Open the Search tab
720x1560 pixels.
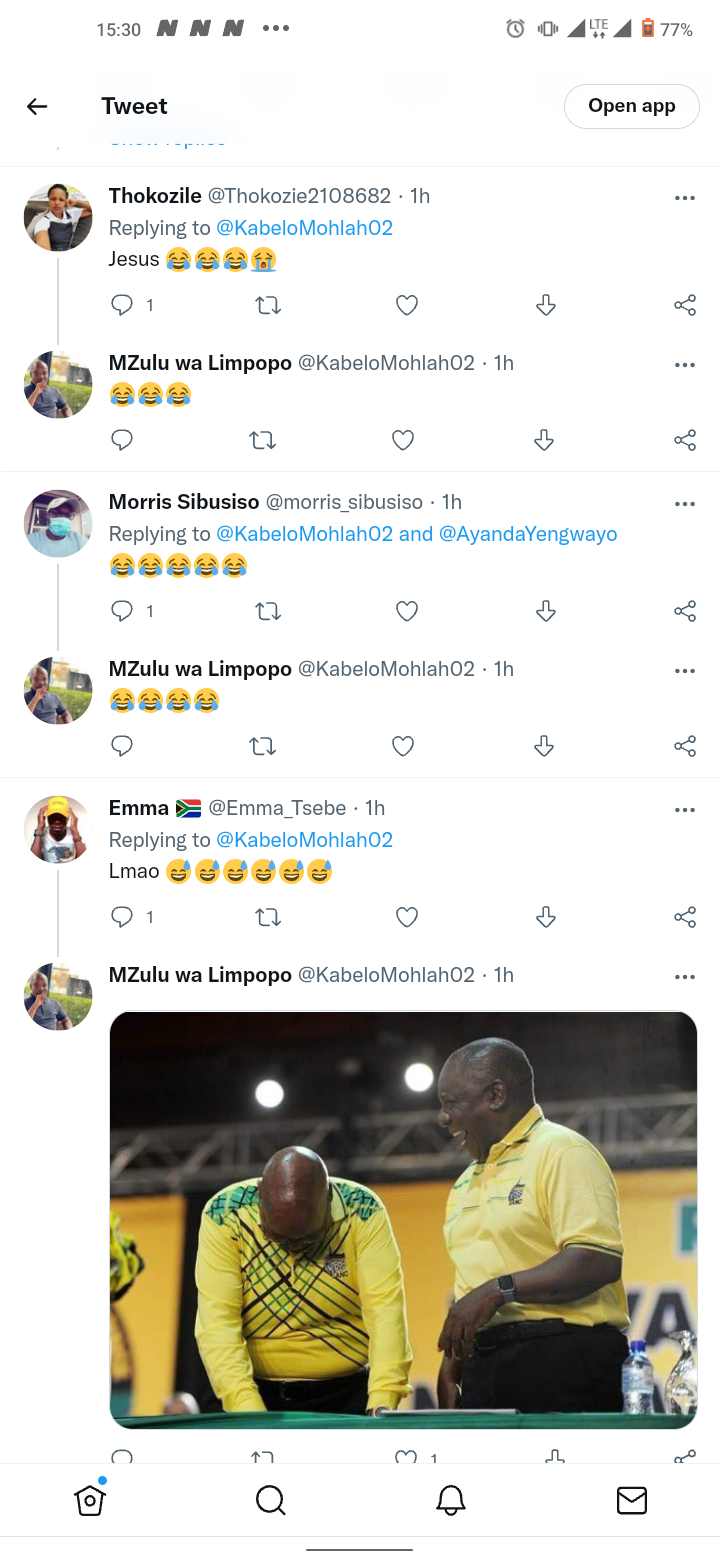click(x=271, y=1500)
